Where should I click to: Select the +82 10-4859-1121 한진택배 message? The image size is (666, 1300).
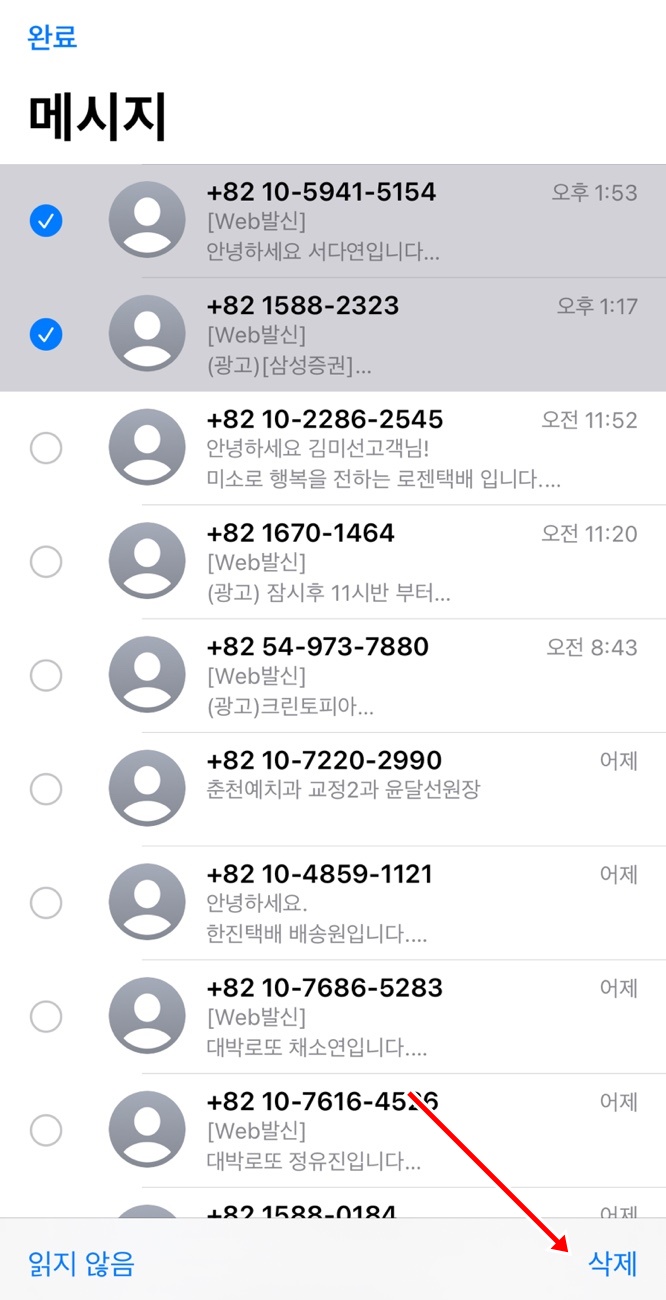[46, 903]
